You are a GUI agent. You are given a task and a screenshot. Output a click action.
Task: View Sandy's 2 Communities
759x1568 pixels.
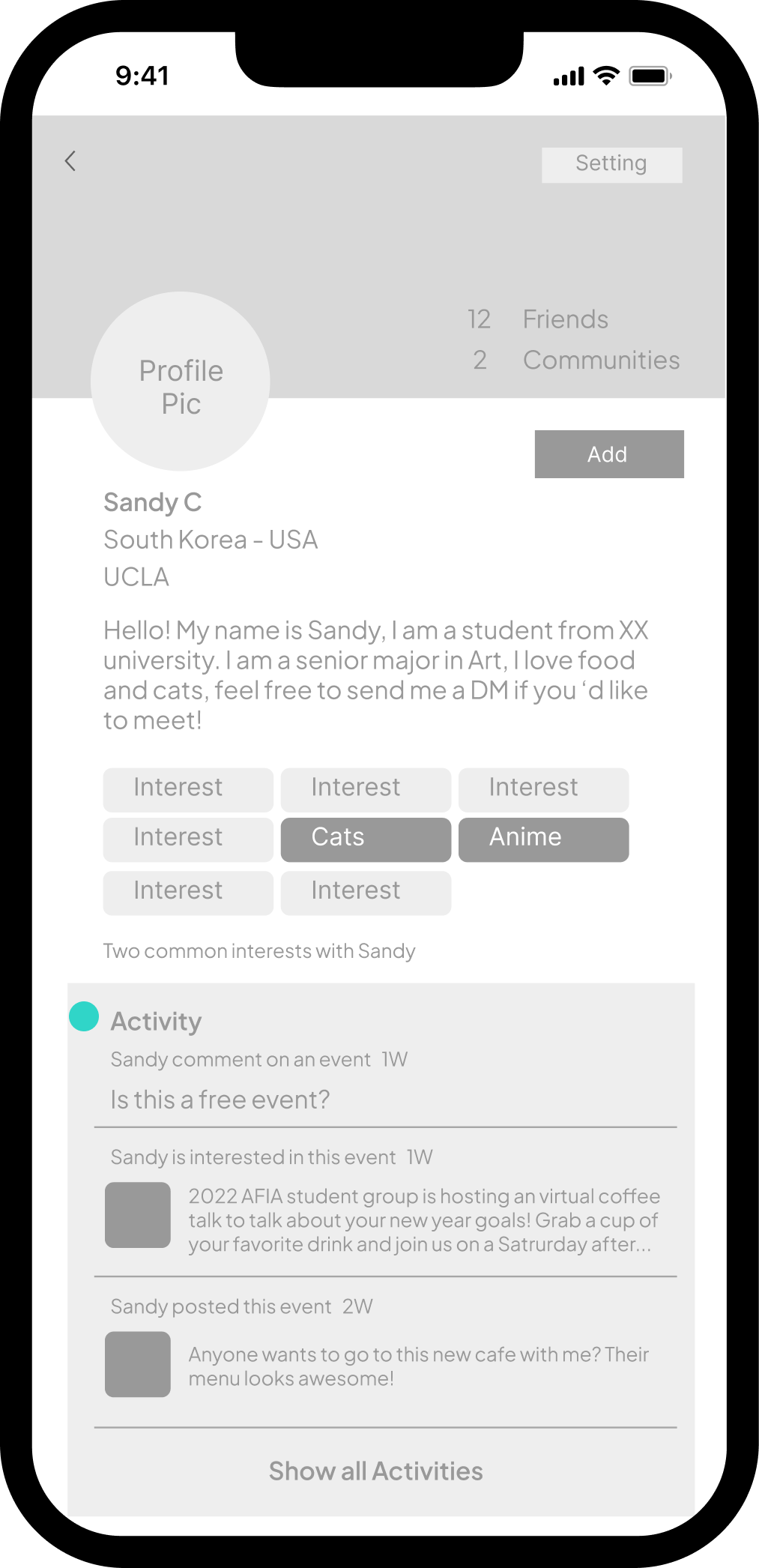(575, 361)
